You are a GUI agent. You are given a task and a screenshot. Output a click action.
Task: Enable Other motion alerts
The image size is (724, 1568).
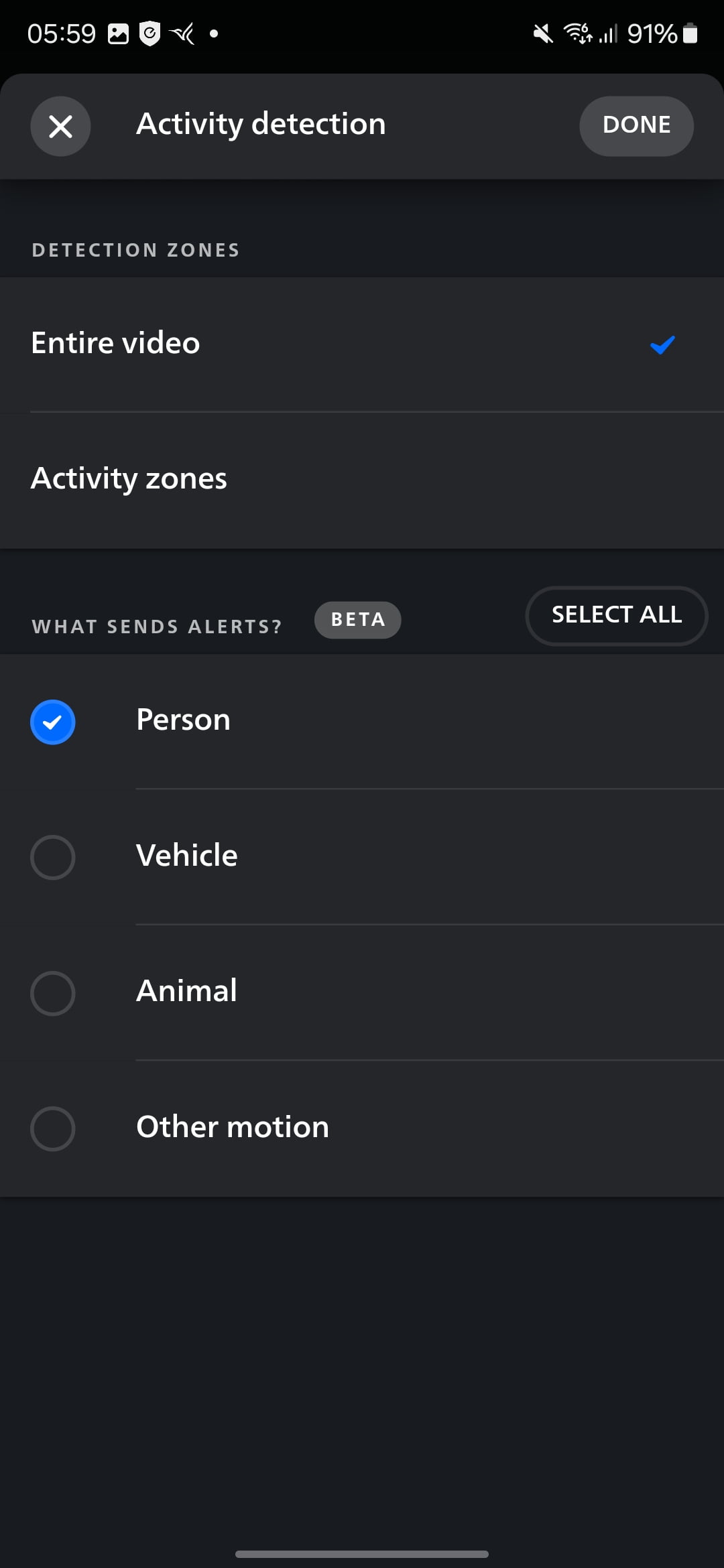[x=53, y=1128]
